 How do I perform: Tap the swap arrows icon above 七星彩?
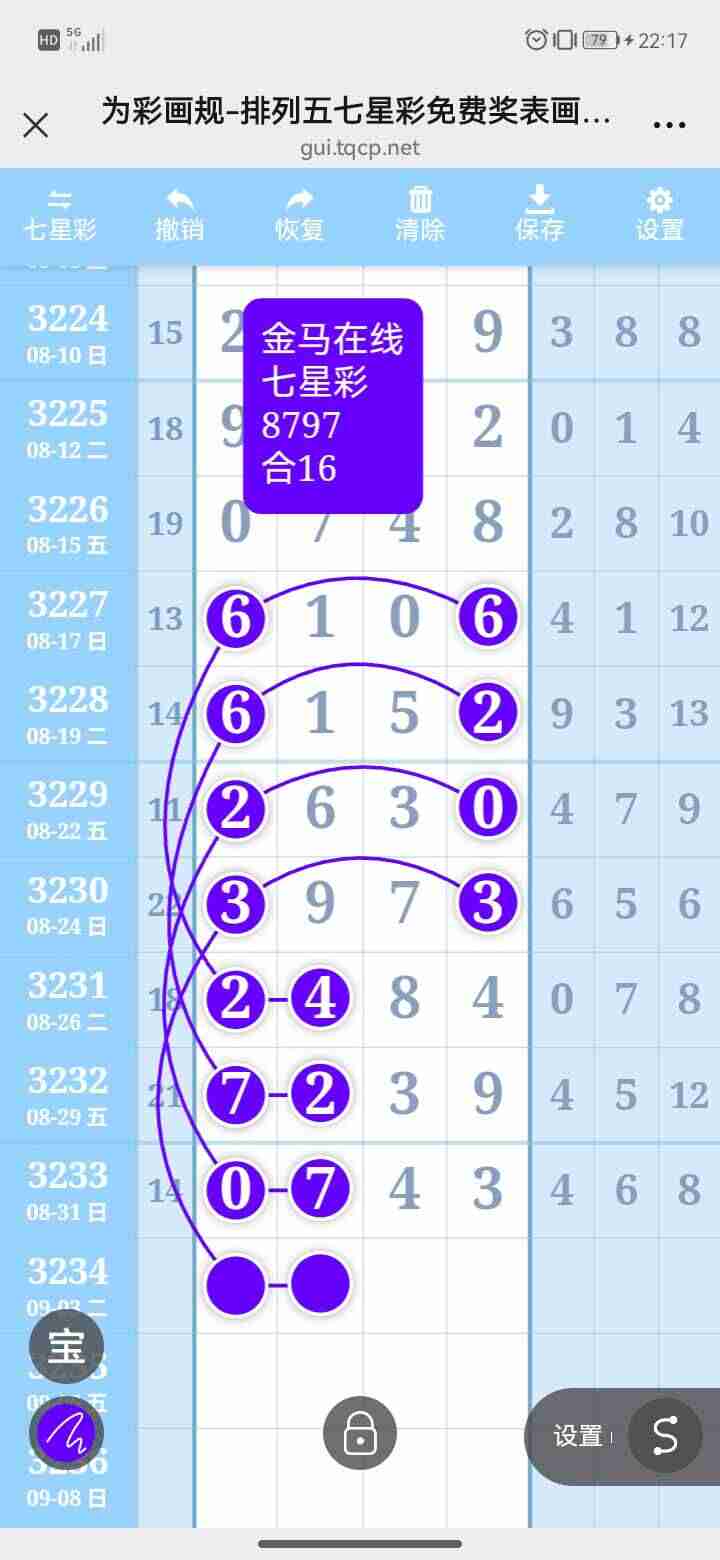[x=60, y=200]
